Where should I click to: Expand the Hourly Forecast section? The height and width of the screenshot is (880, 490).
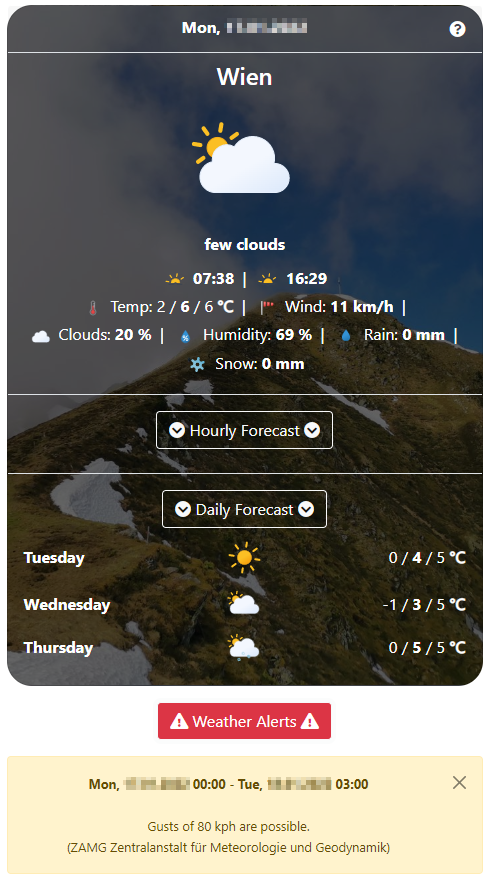pos(244,430)
